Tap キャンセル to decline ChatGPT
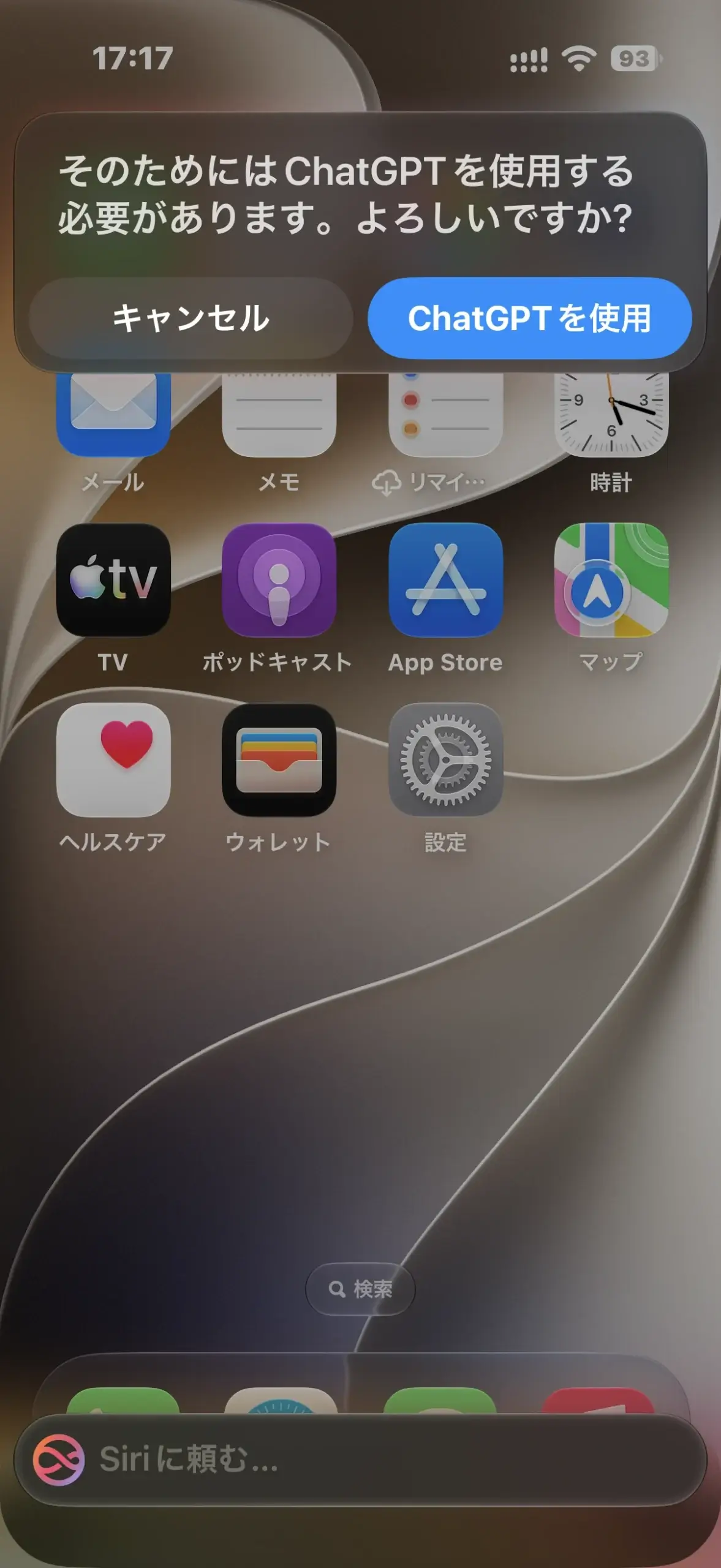 pyautogui.click(x=191, y=318)
